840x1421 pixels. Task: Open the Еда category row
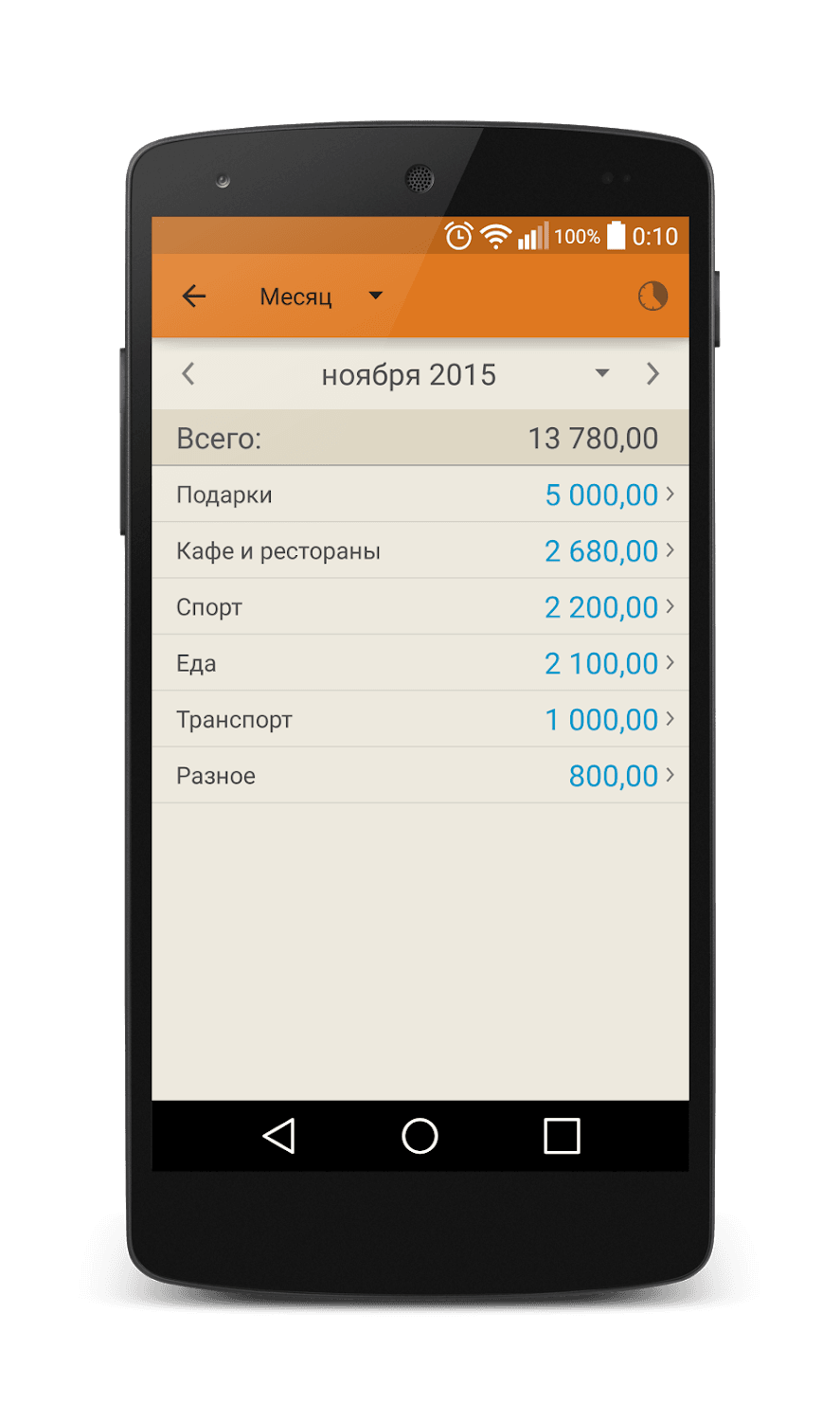click(x=420, y=663)
